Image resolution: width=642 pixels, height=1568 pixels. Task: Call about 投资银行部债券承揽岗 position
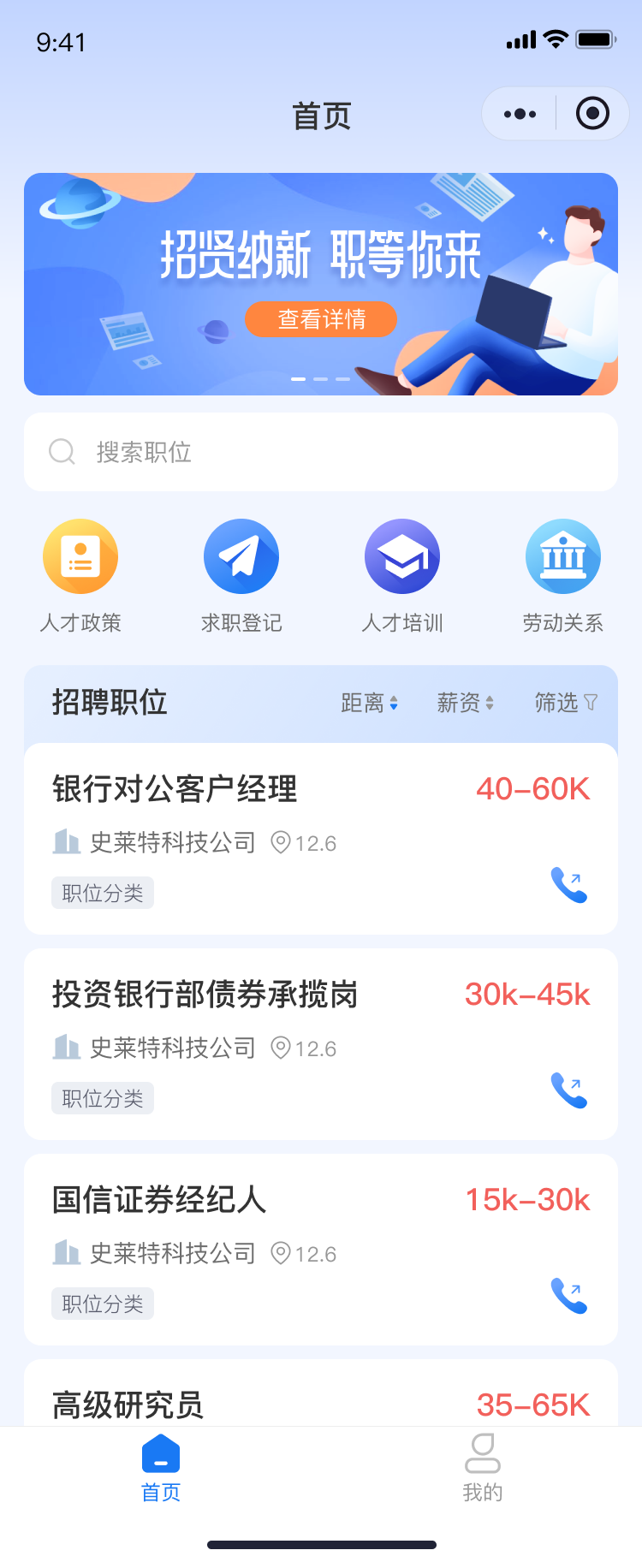(x=569, y=1090)
